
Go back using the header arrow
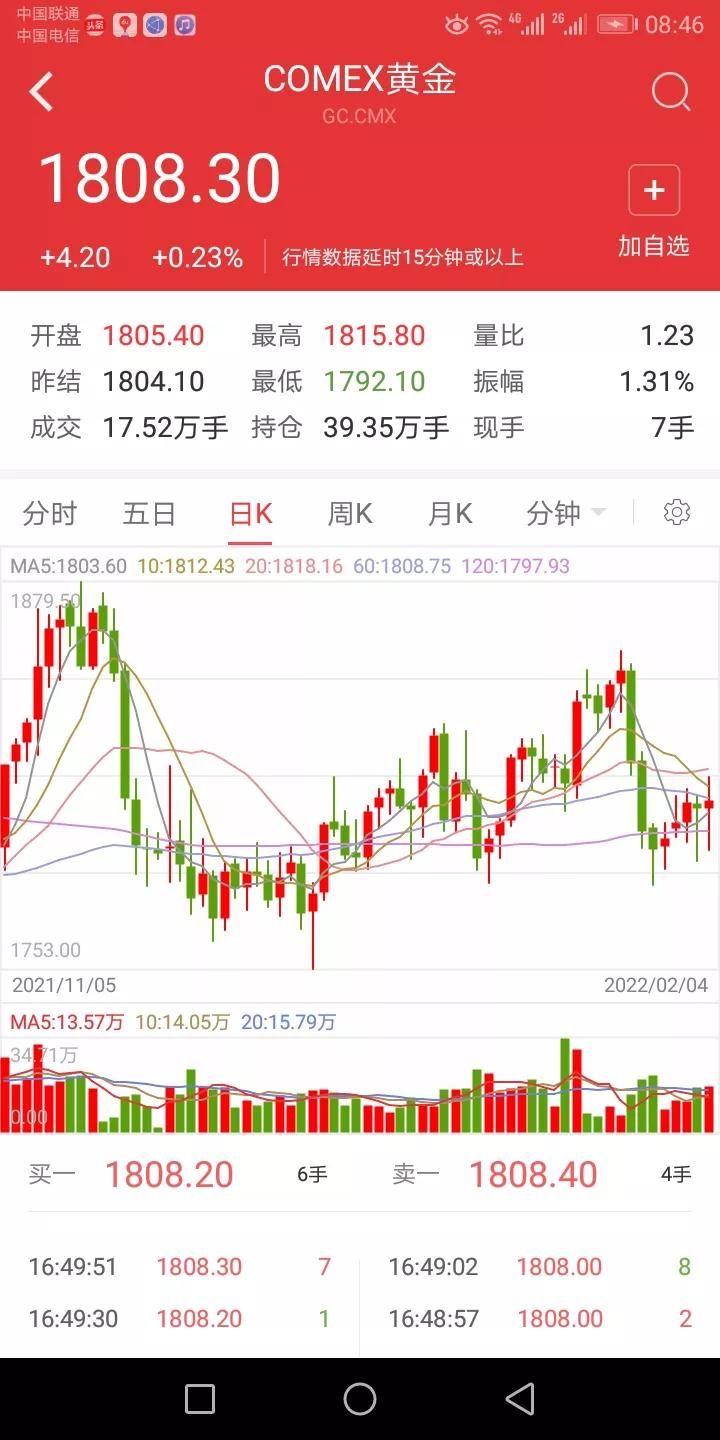click(x=41, y=92)
